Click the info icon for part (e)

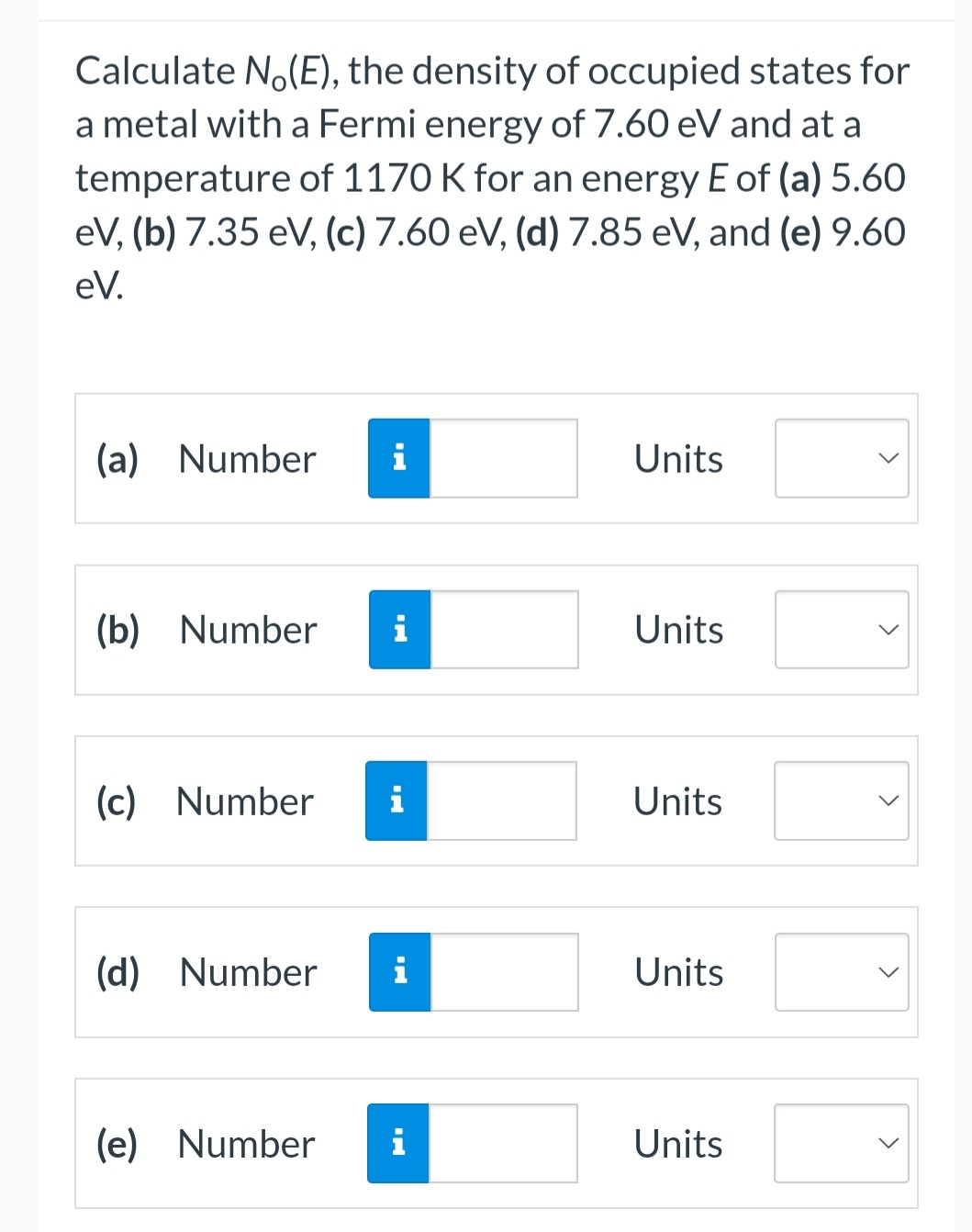point(396,1143)
